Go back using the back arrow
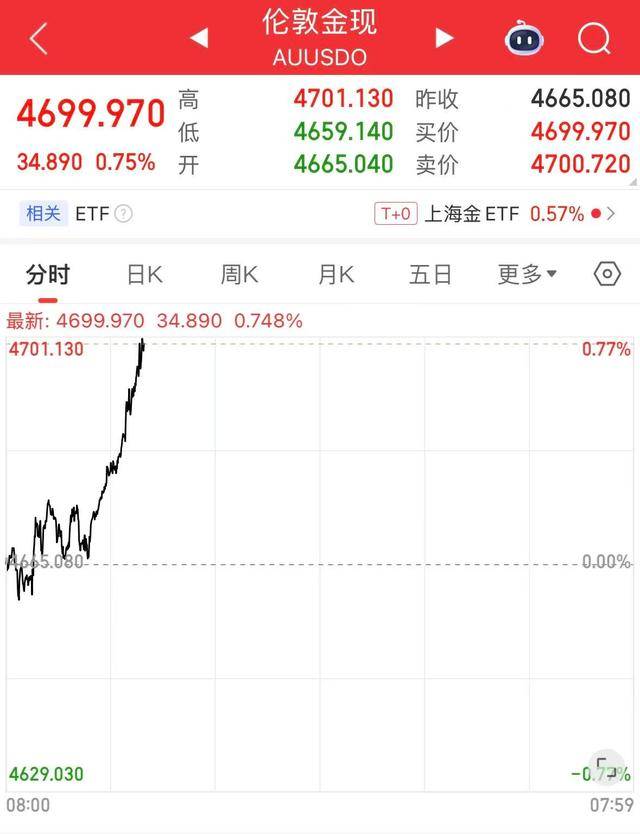The width and height of the screenshot is (640, 834). click(x=38, y=39)
